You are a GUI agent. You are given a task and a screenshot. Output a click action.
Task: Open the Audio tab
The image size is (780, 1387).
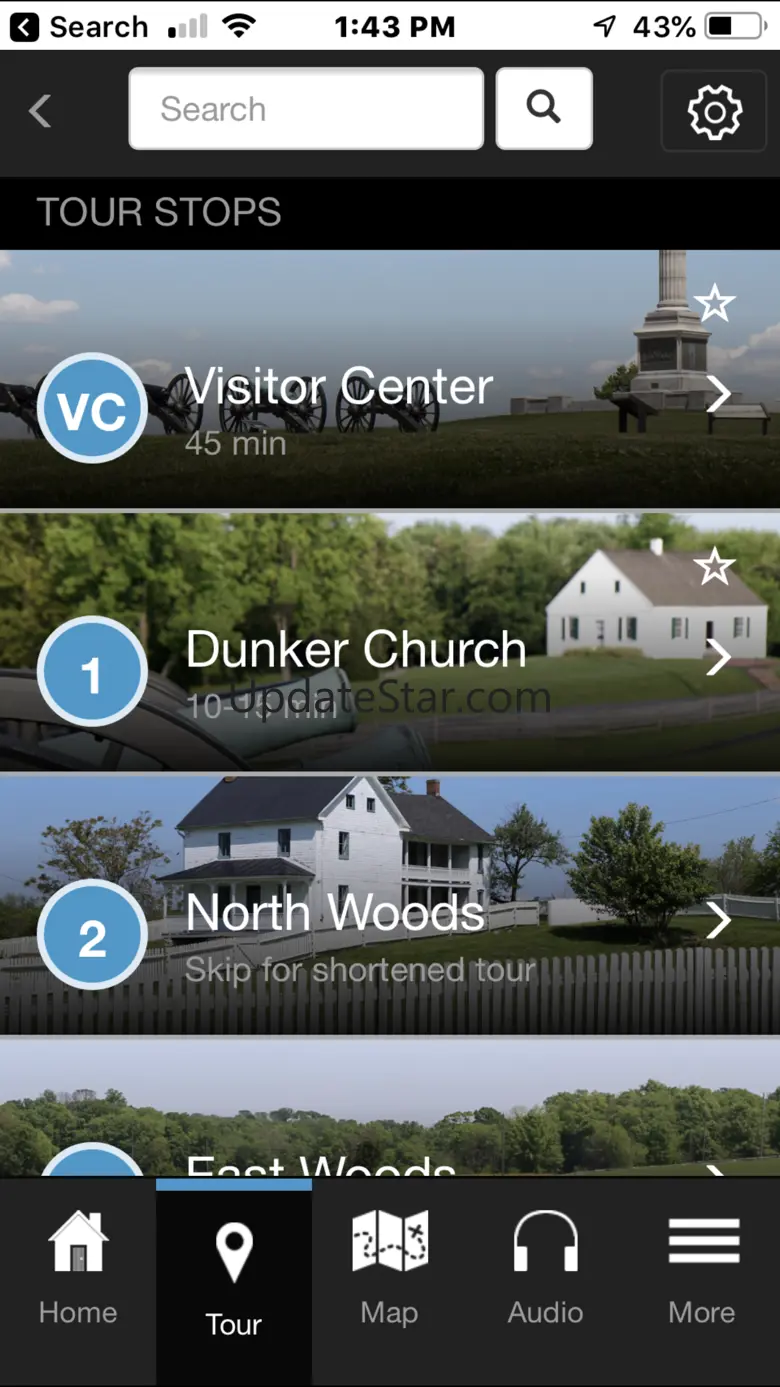pos(545,1268)
